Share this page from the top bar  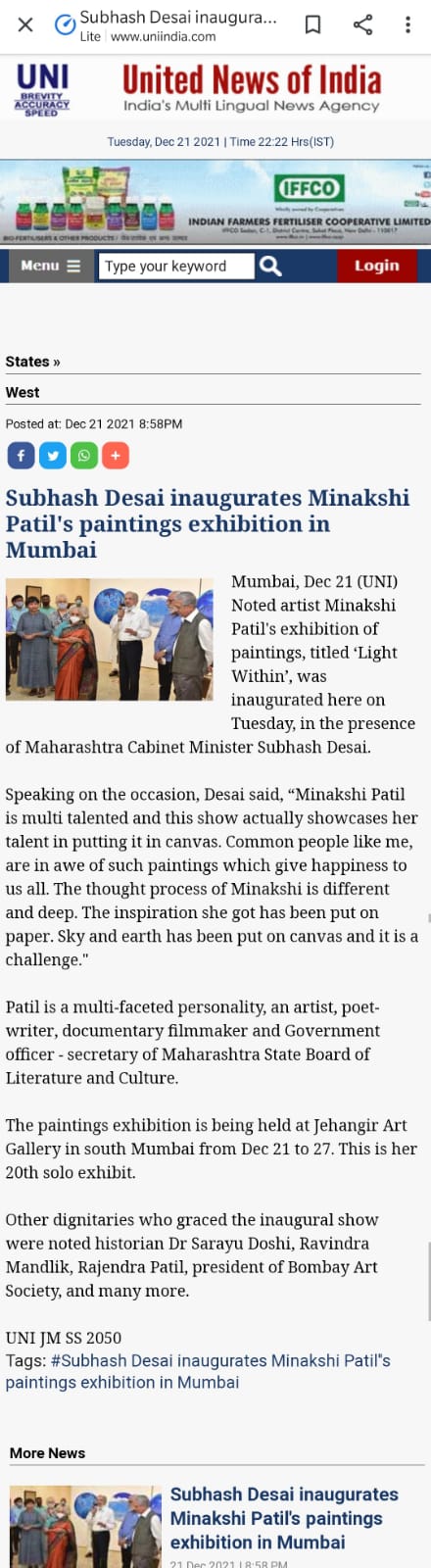point(362,25)
